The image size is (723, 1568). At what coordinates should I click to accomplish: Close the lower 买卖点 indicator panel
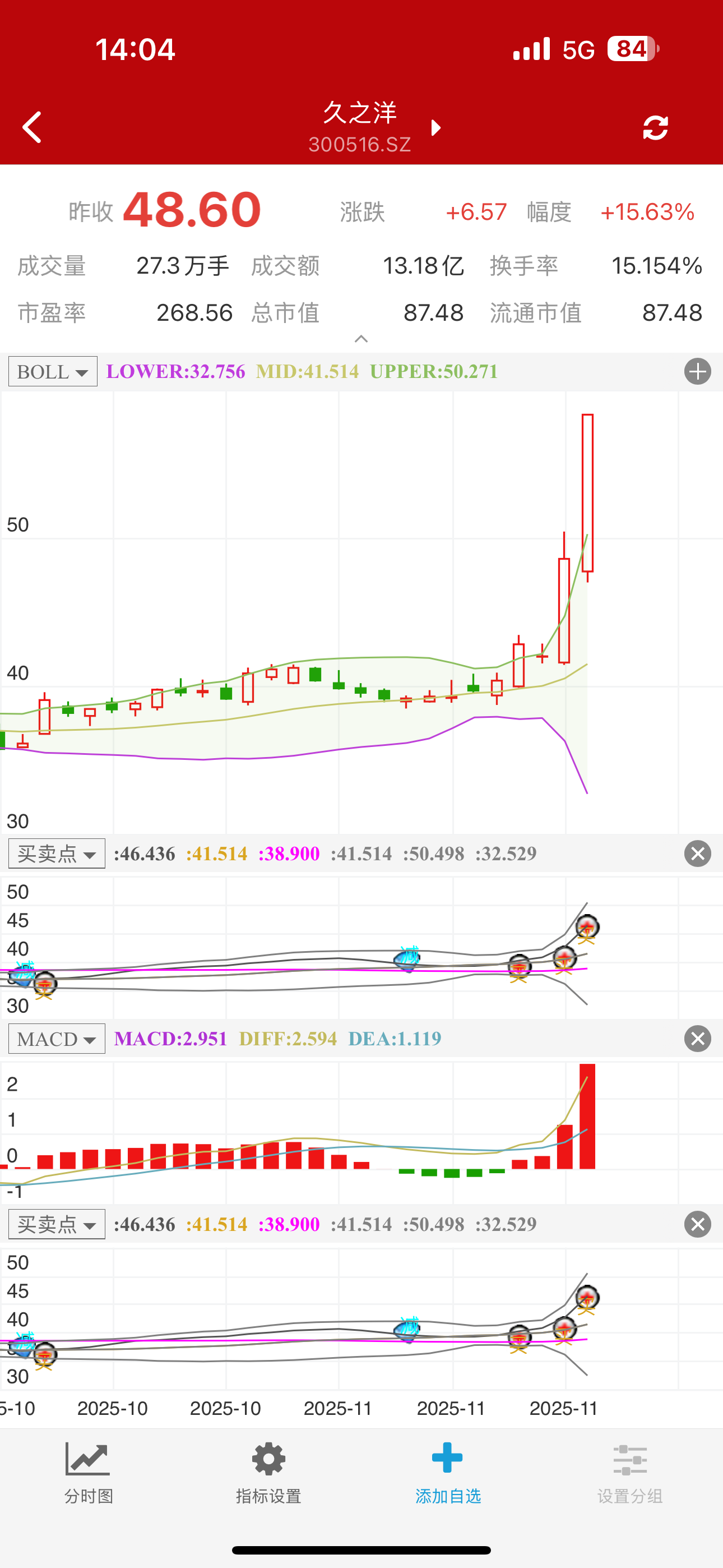[x=697, y=1224]
